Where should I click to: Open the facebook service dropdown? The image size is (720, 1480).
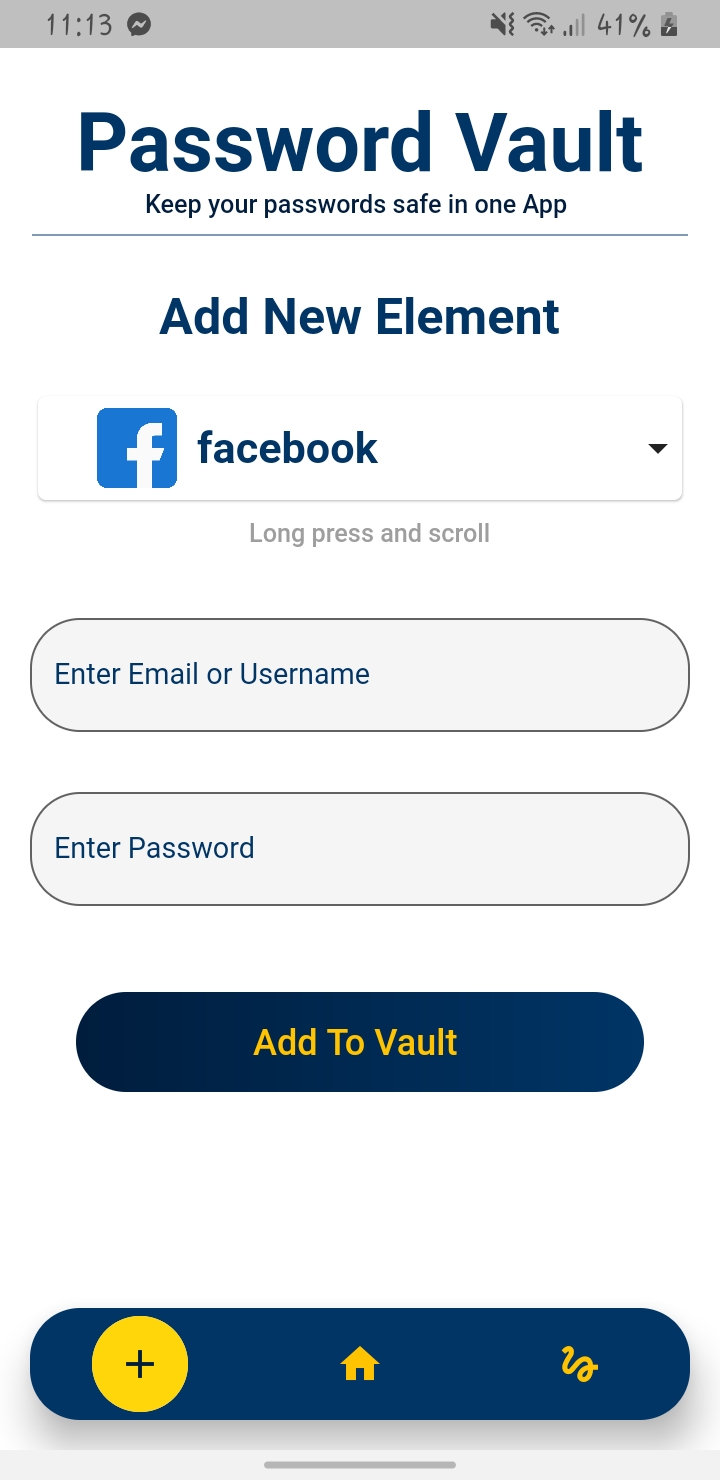pos(360,448)
